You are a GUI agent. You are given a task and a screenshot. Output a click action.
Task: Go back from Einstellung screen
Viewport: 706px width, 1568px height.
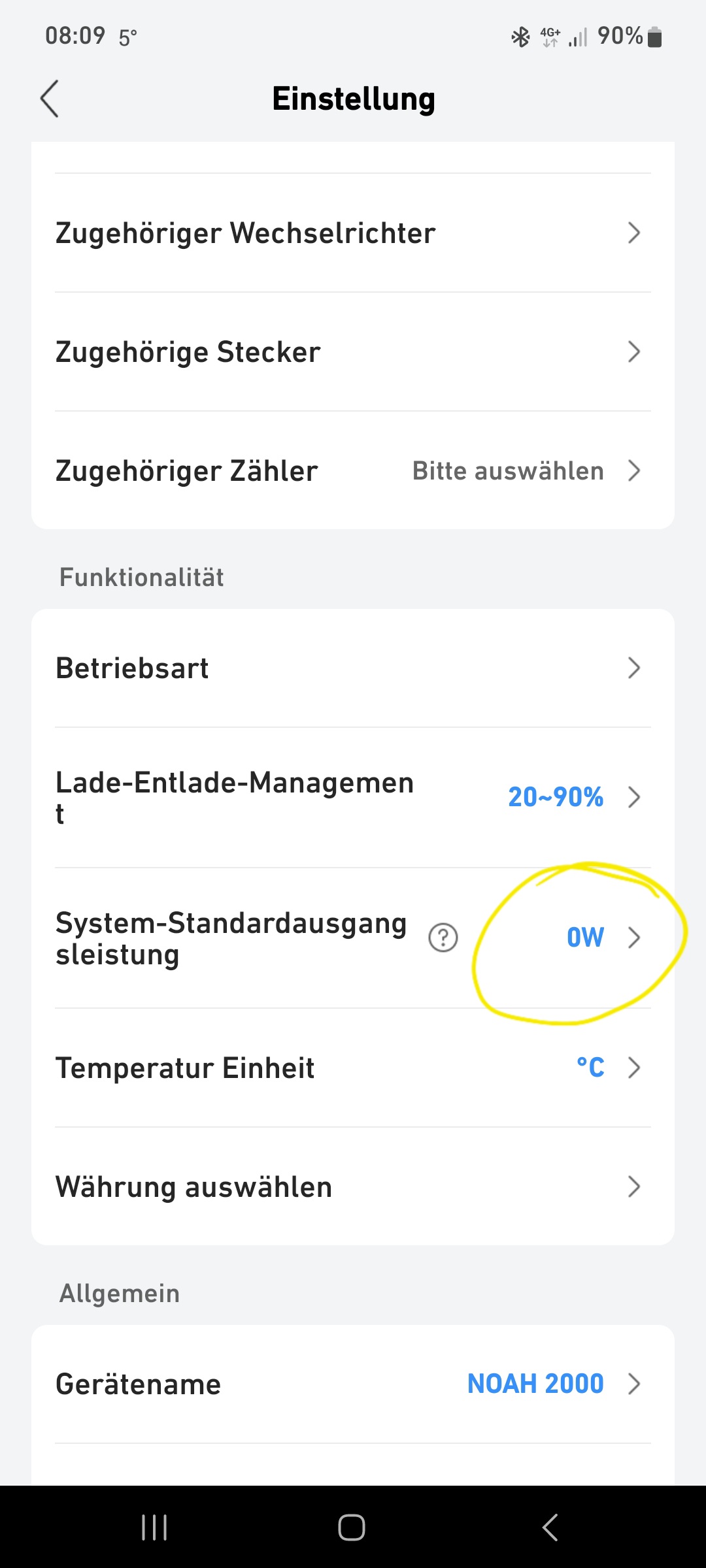click(50, 99)
